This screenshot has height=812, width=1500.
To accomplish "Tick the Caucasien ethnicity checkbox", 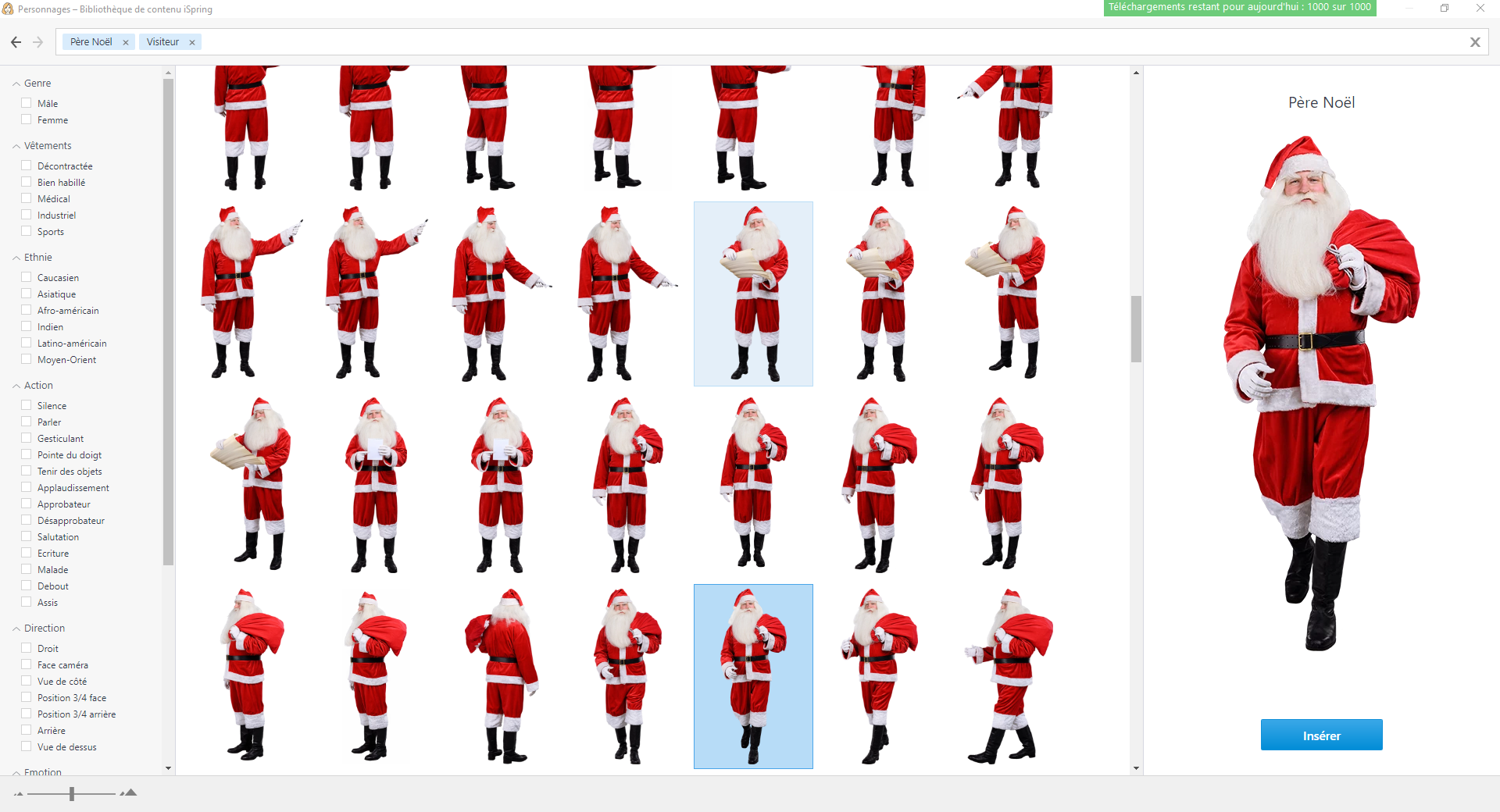I will pyautogui.click(x=27, y=277).
